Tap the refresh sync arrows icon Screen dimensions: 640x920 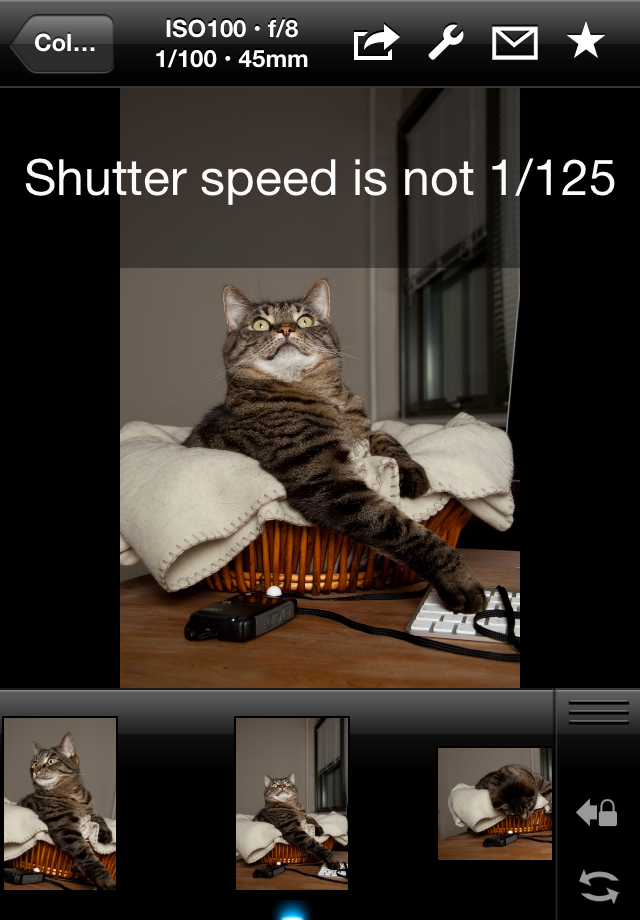coord(598,886)
